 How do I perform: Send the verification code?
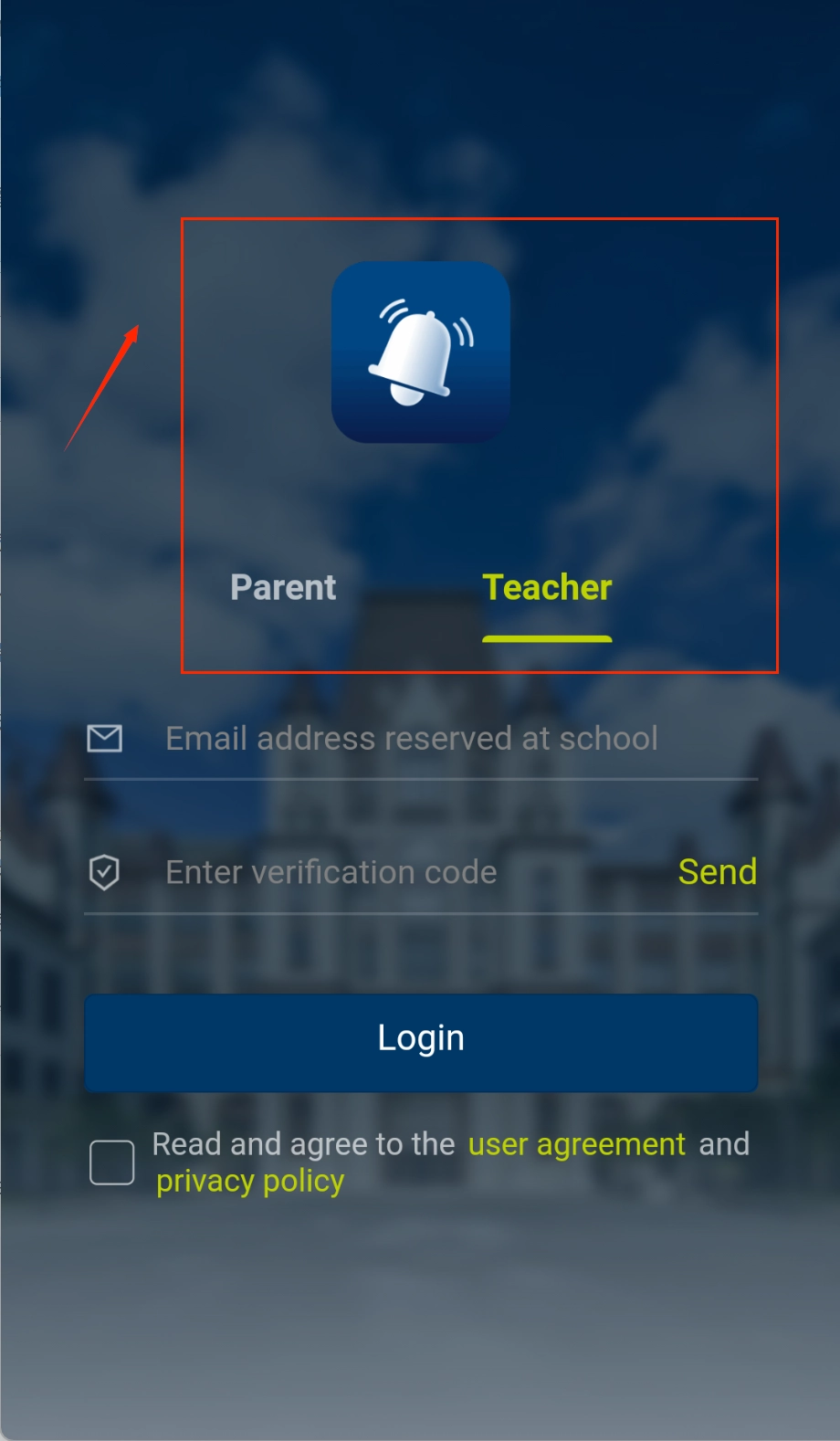point(717,872)
